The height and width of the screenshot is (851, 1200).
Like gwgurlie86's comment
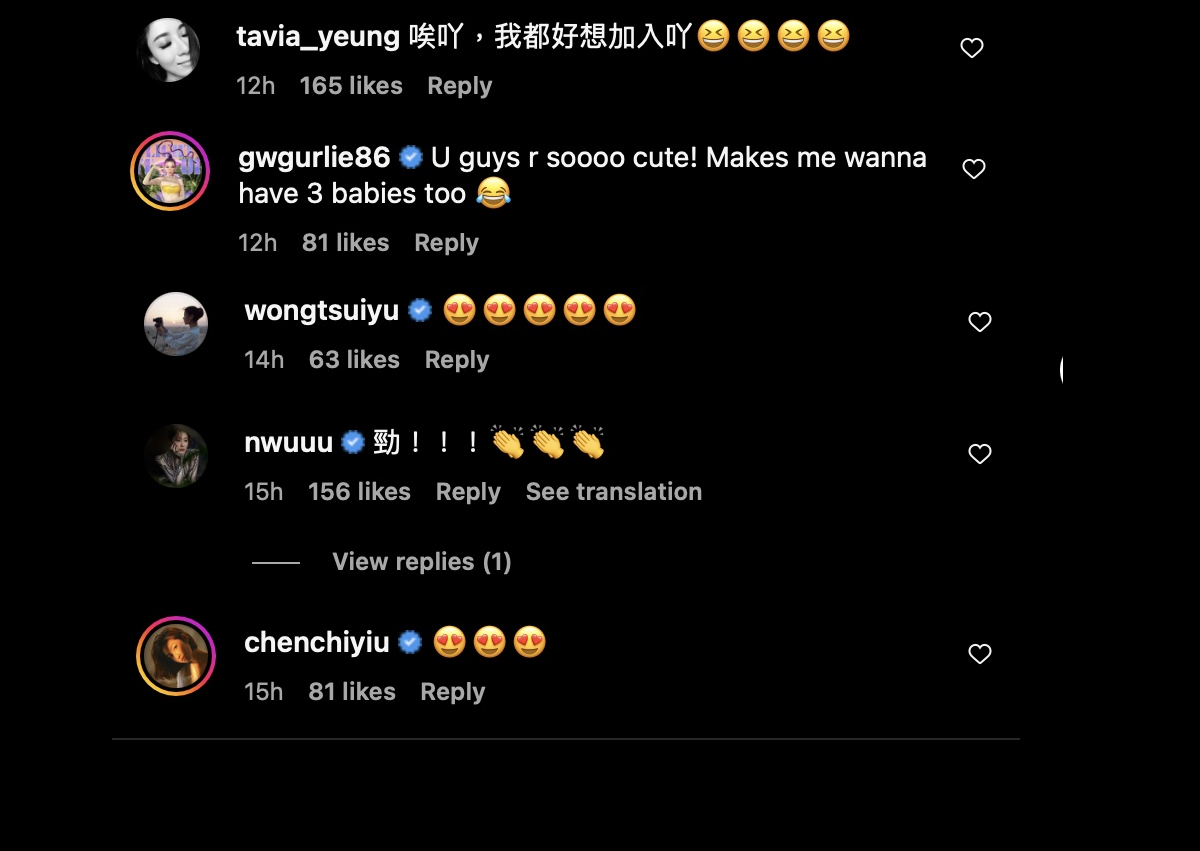pos(974,169)
